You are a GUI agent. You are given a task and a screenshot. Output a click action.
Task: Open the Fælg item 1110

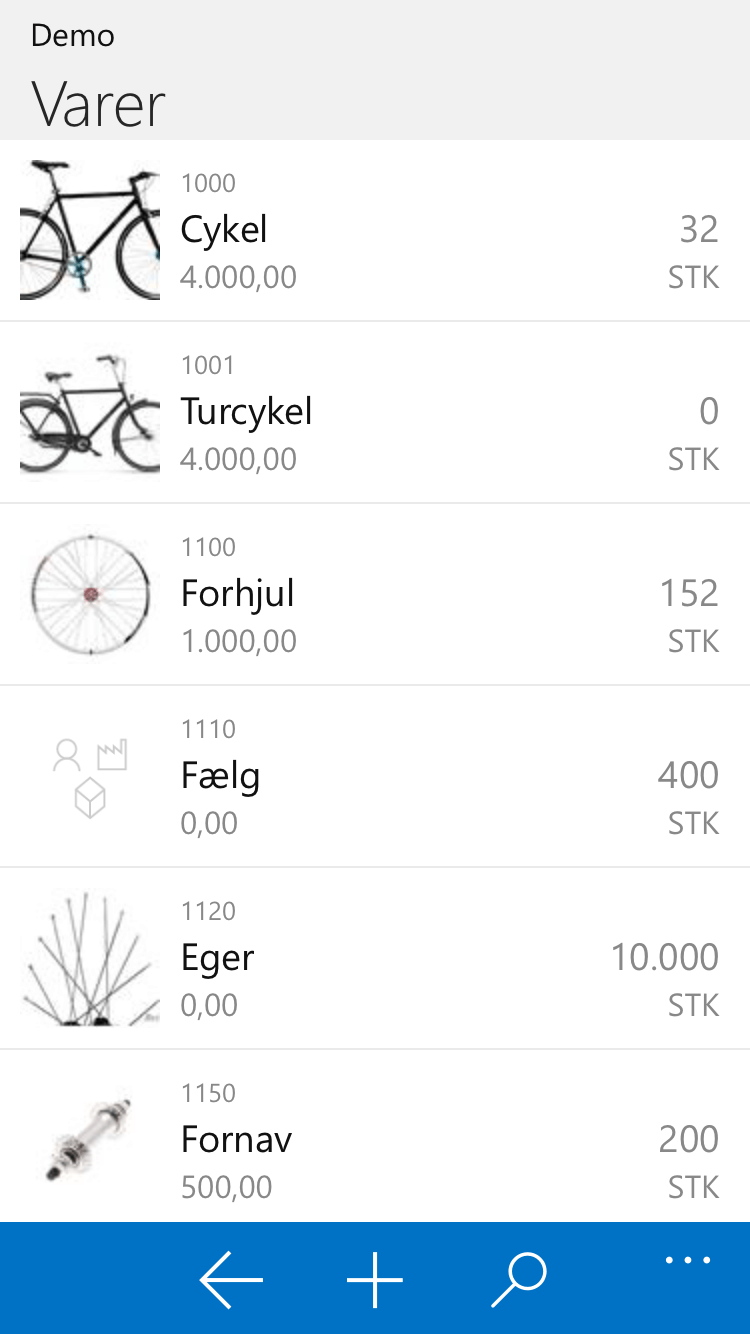375,777
